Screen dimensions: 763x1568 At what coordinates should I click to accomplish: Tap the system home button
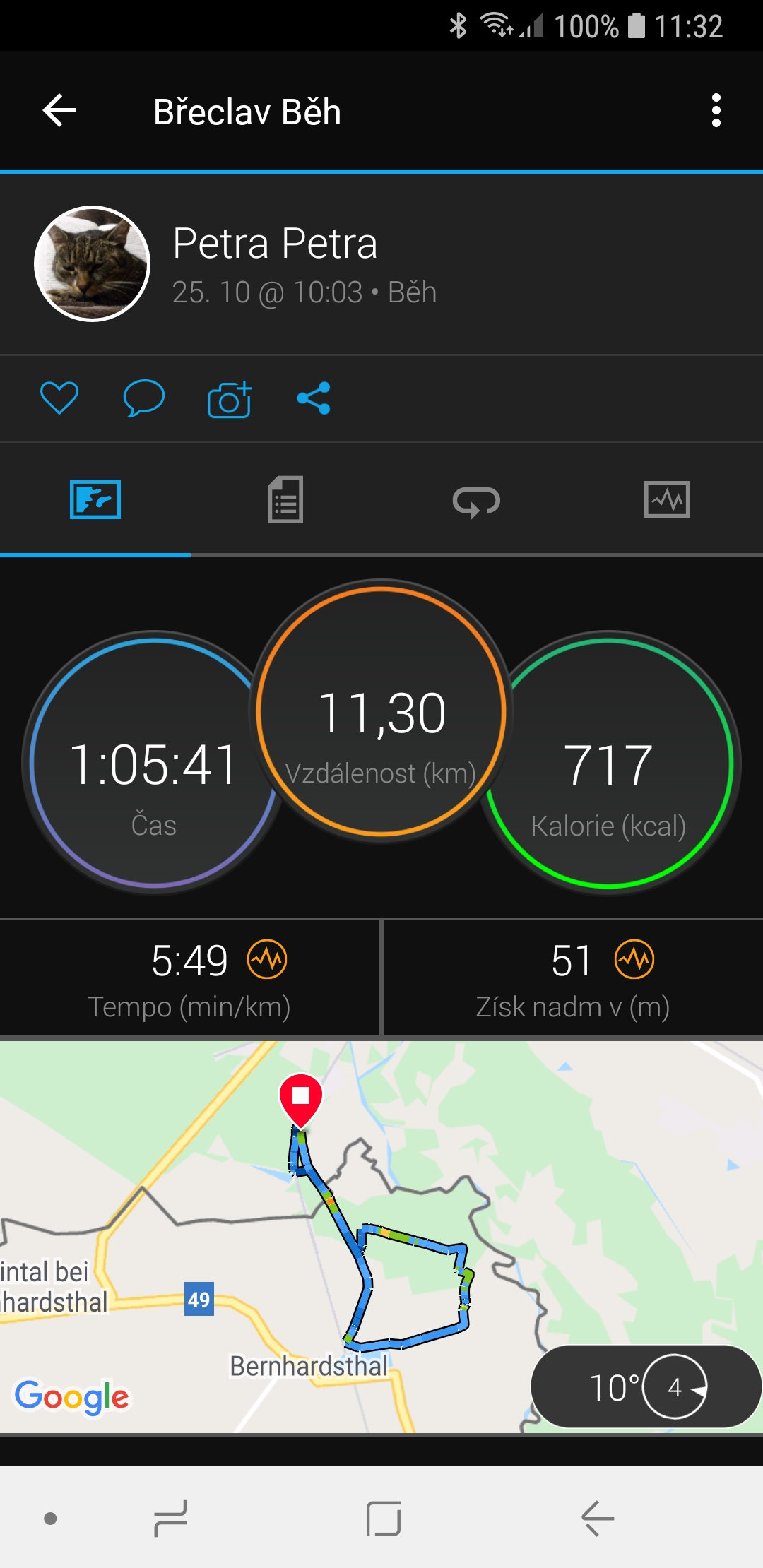click(x=384, y=1519)
